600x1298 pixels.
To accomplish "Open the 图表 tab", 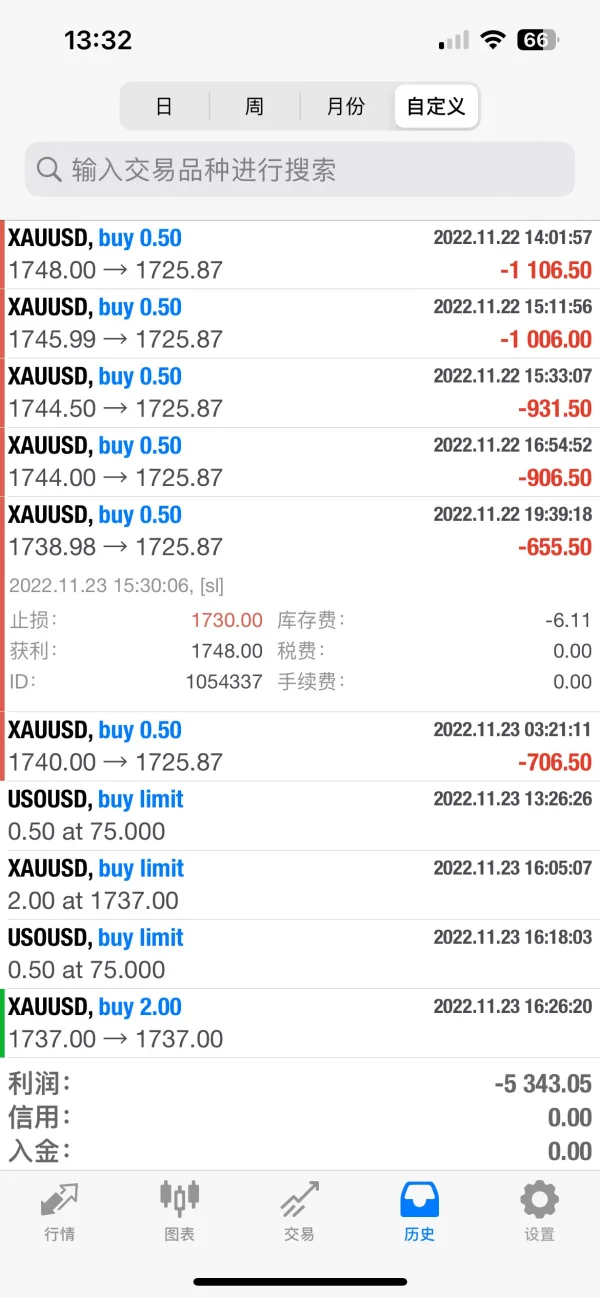I will point(180,1210).
